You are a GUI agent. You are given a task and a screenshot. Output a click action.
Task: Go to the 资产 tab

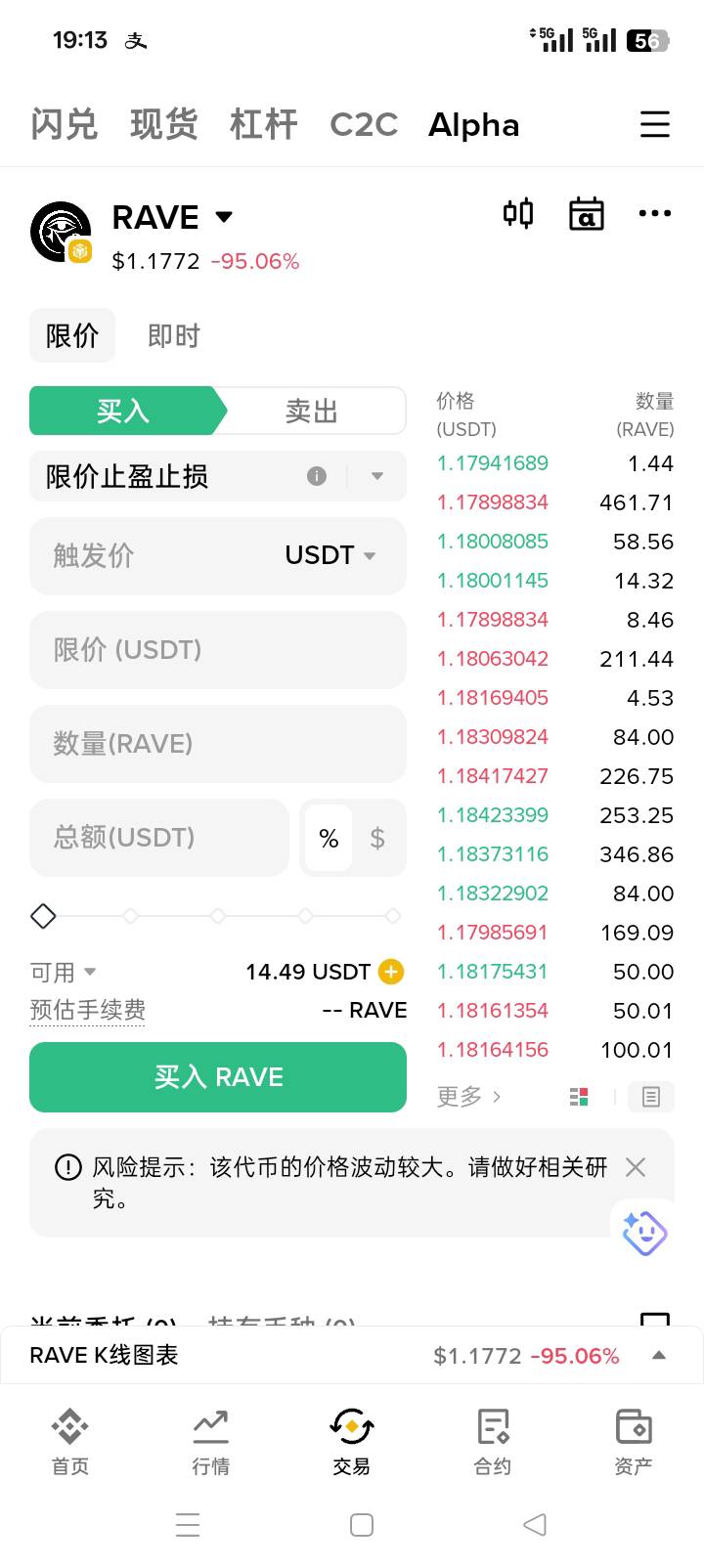(x=633, y=1440)
